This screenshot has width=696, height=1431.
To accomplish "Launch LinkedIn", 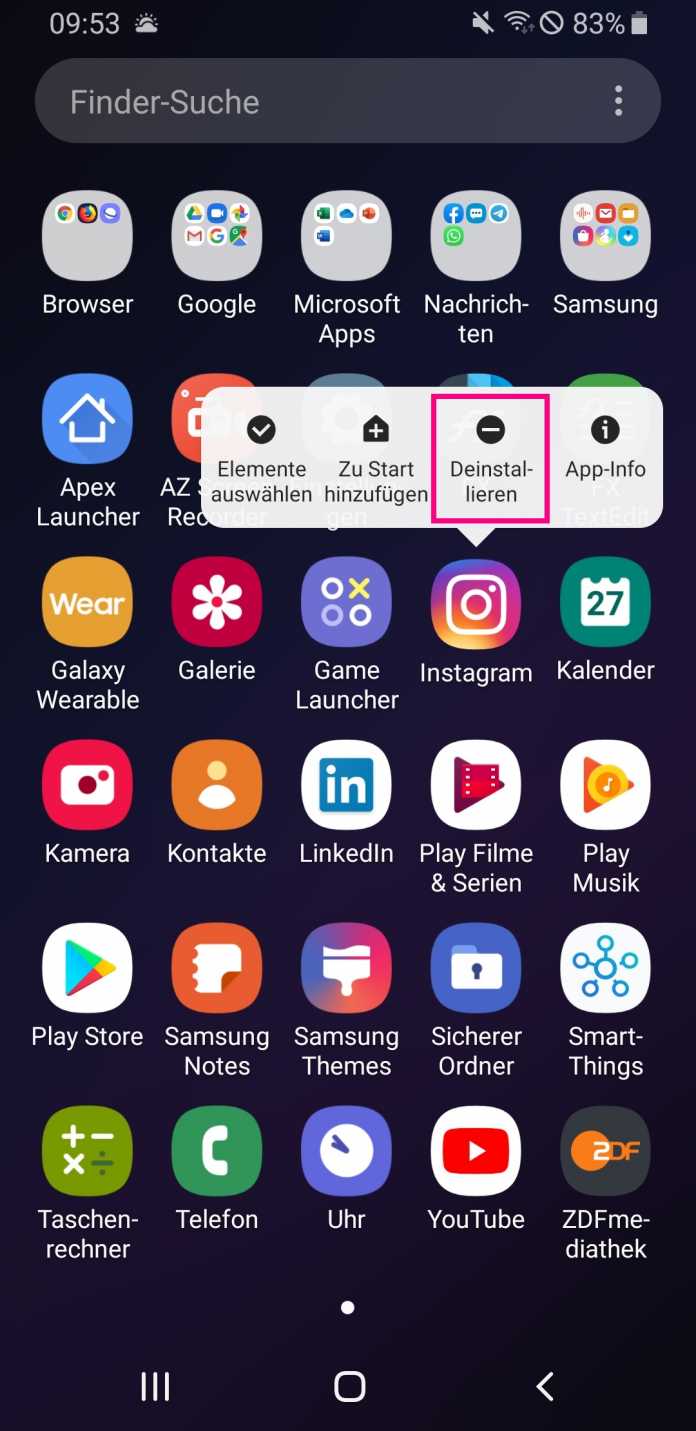I will pyautogui.click(x=346, y=787).
